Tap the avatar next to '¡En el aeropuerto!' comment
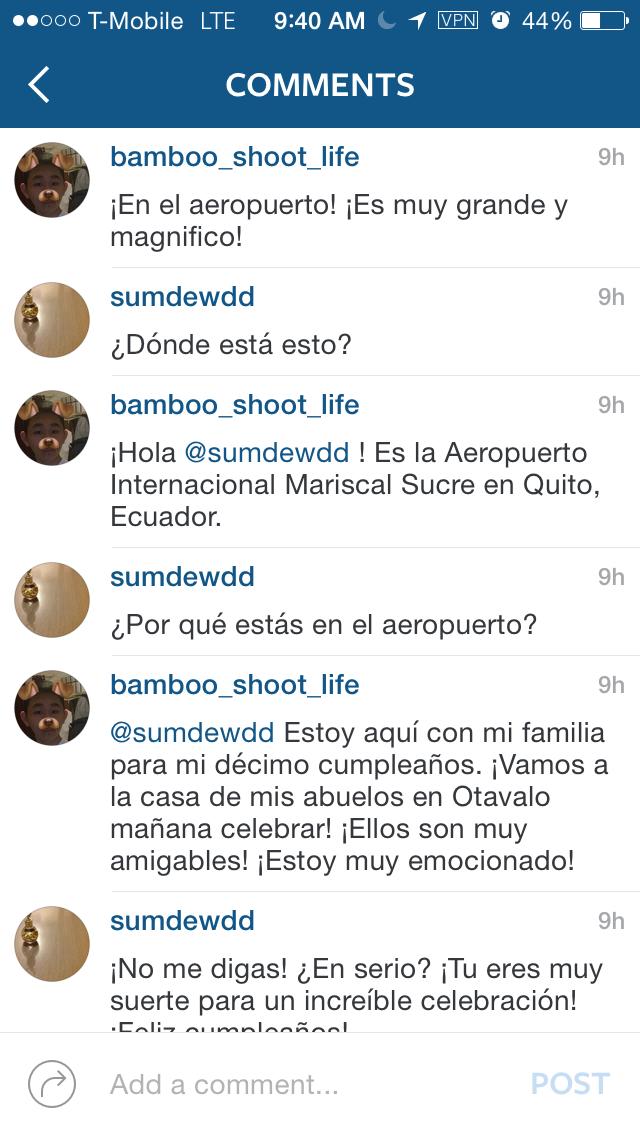The width and height of the screenshot is (640, 1136). coord(52,180)
